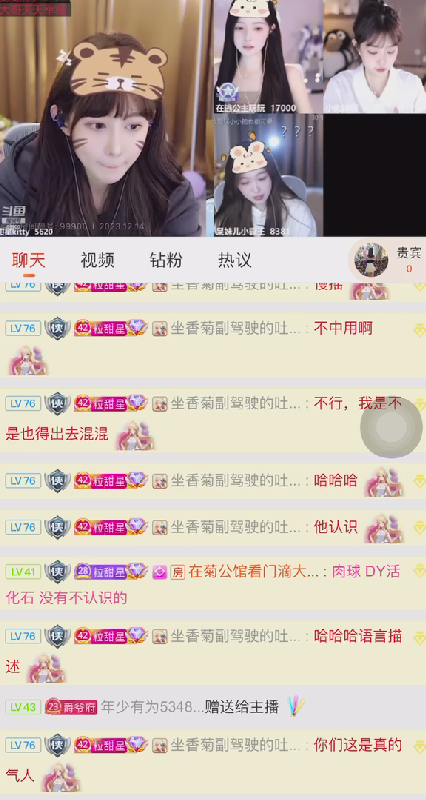Switch to the 聊天 tab
This screenshot has width=426, height=800.
(x=29, y=260)
